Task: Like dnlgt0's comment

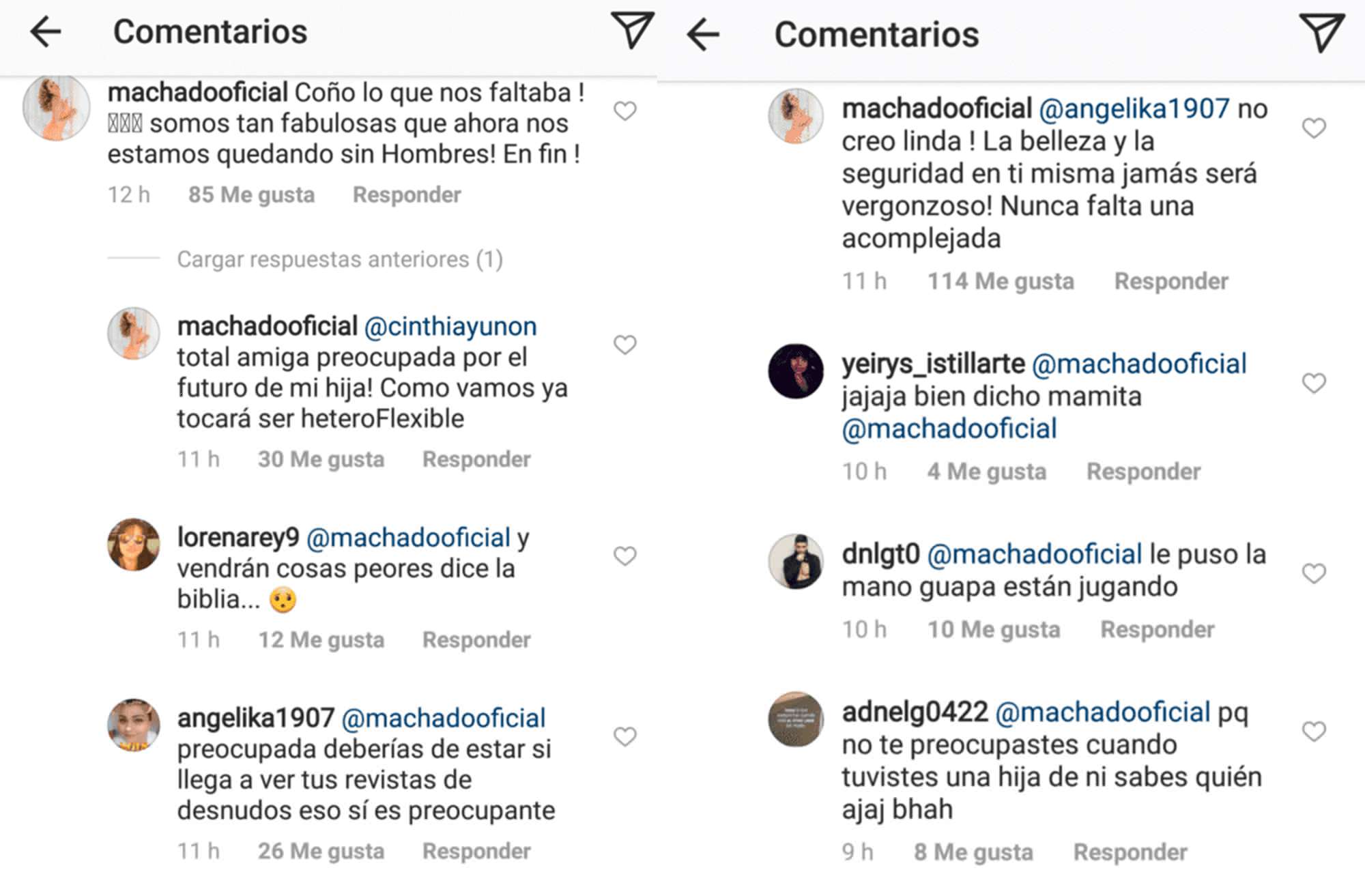Action: tap(1314, 573)
